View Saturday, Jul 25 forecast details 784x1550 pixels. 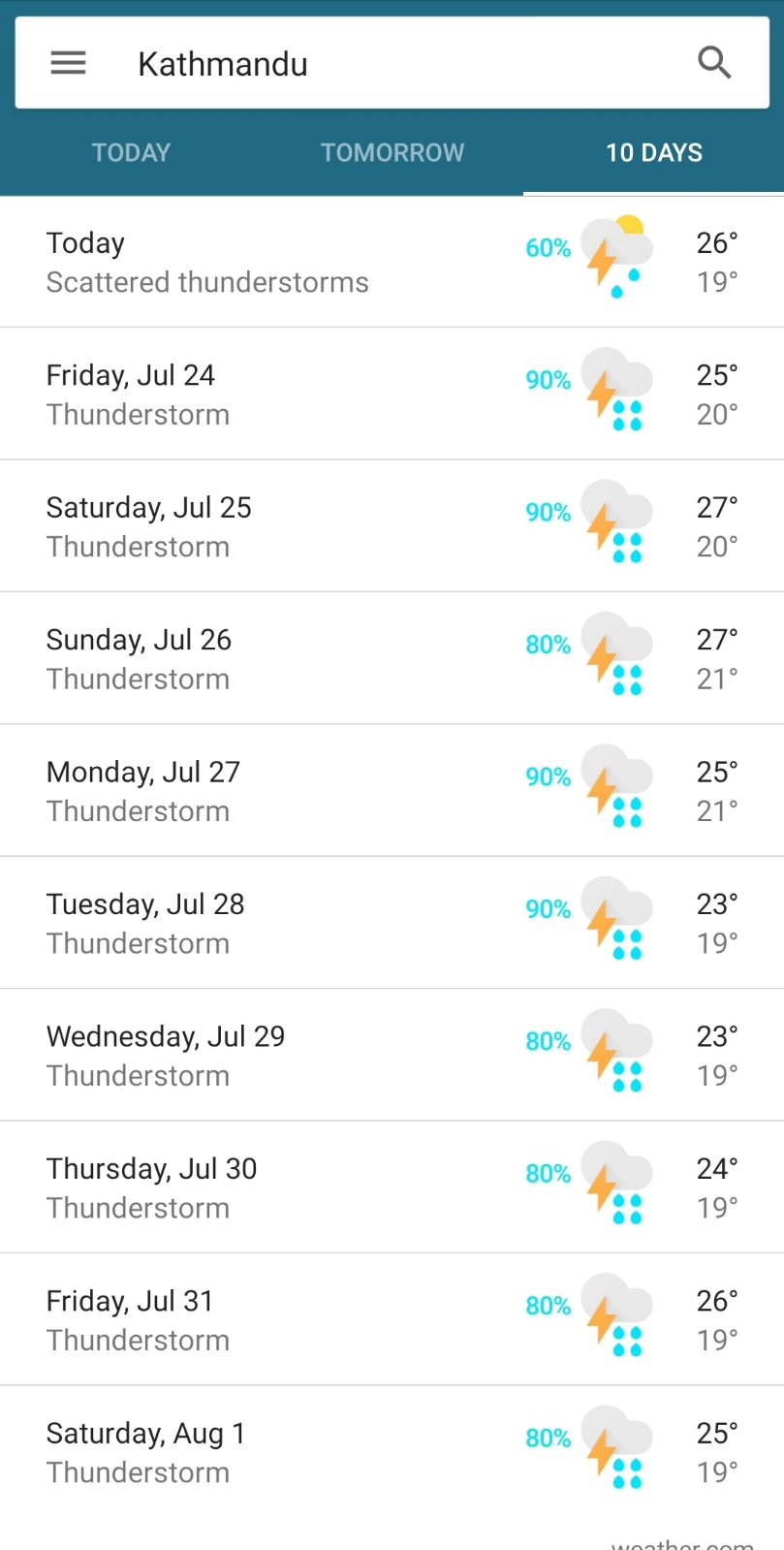[x=392, y=526]
